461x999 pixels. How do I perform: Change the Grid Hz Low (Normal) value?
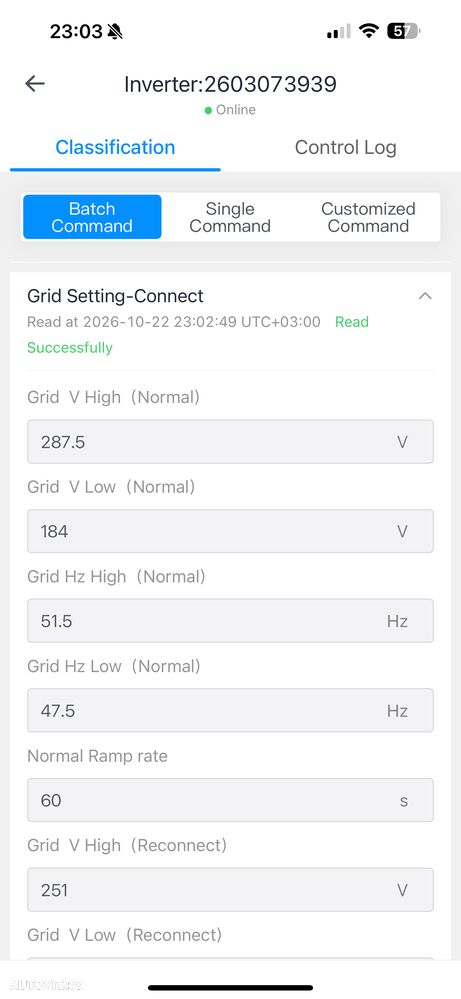pyautogui.click(x=230, y=710)
